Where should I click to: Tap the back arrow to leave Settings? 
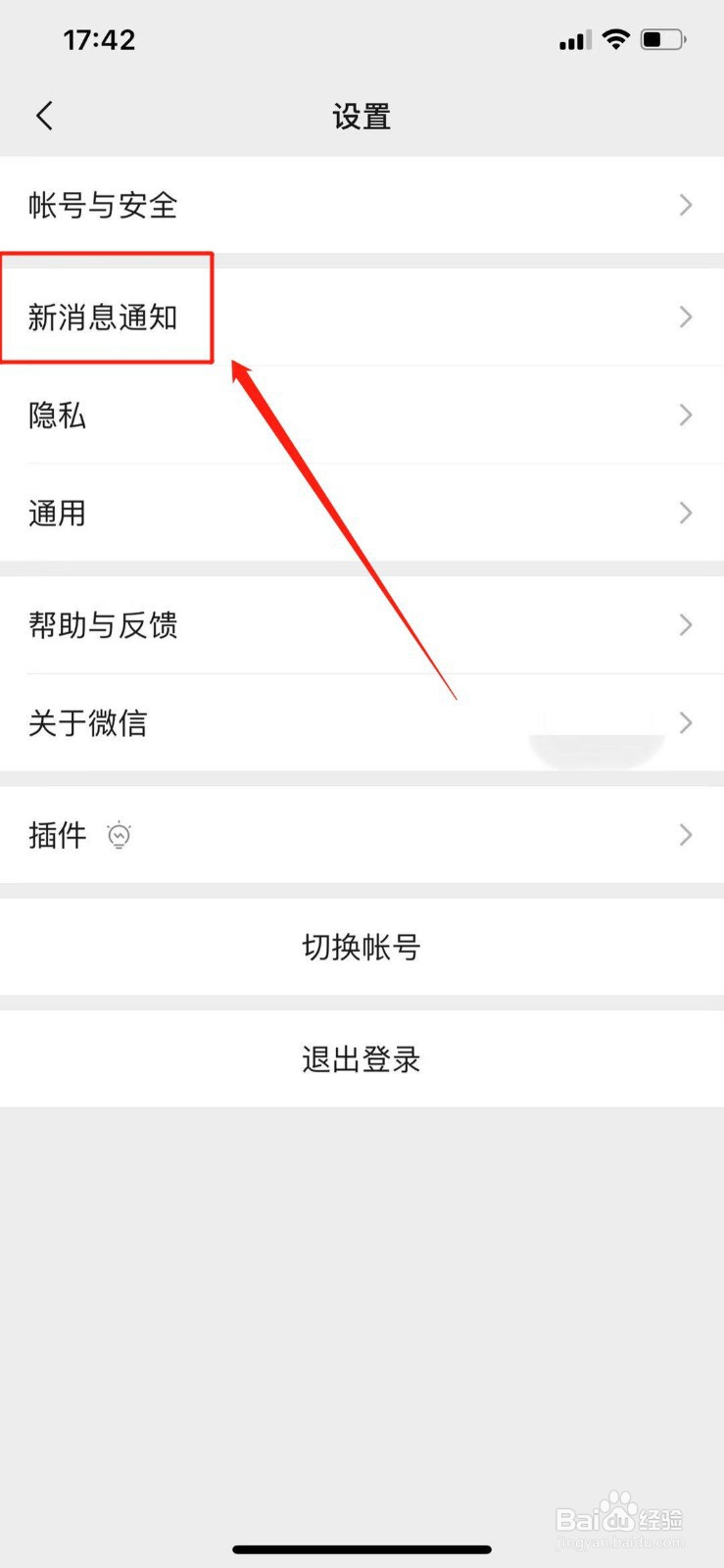[43, 115]
